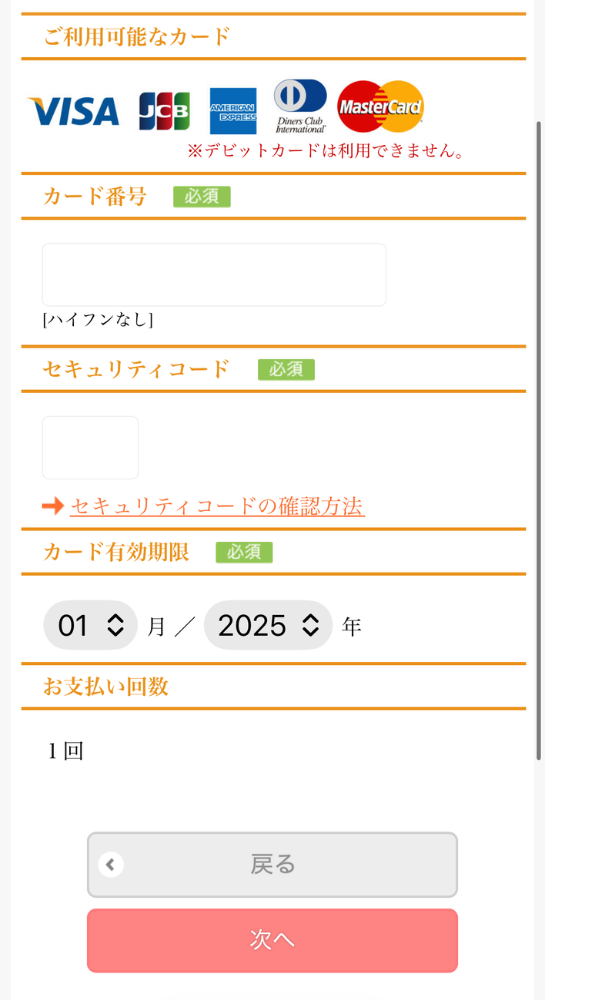Go back with the 戻る button
This screenshot has width=600, height=1000.
272,865
